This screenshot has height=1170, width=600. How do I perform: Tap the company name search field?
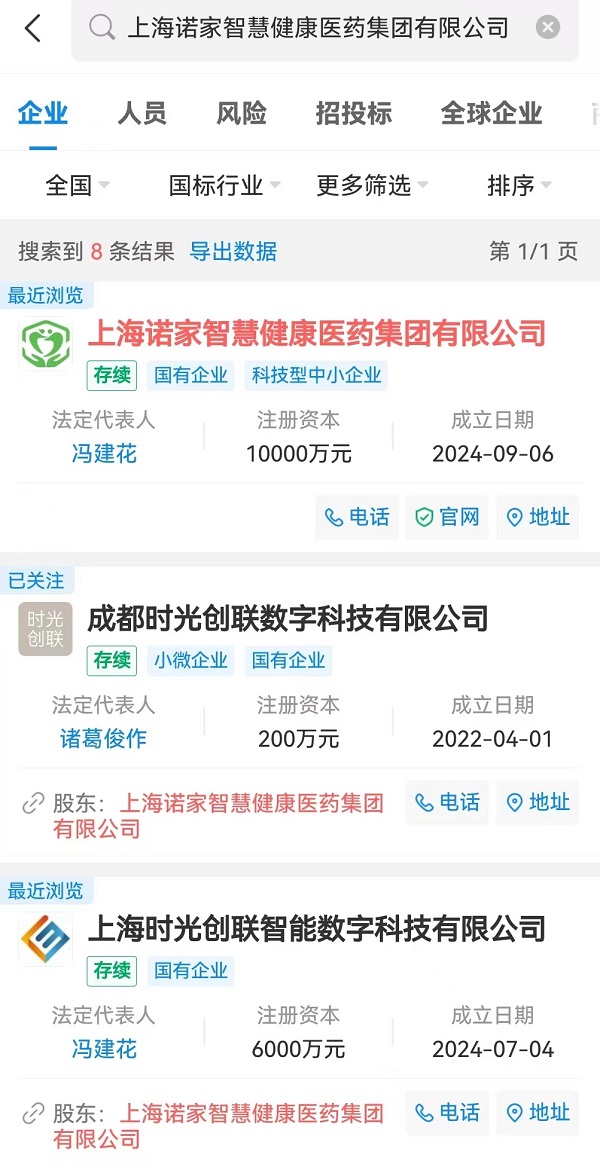pos(317,28)
